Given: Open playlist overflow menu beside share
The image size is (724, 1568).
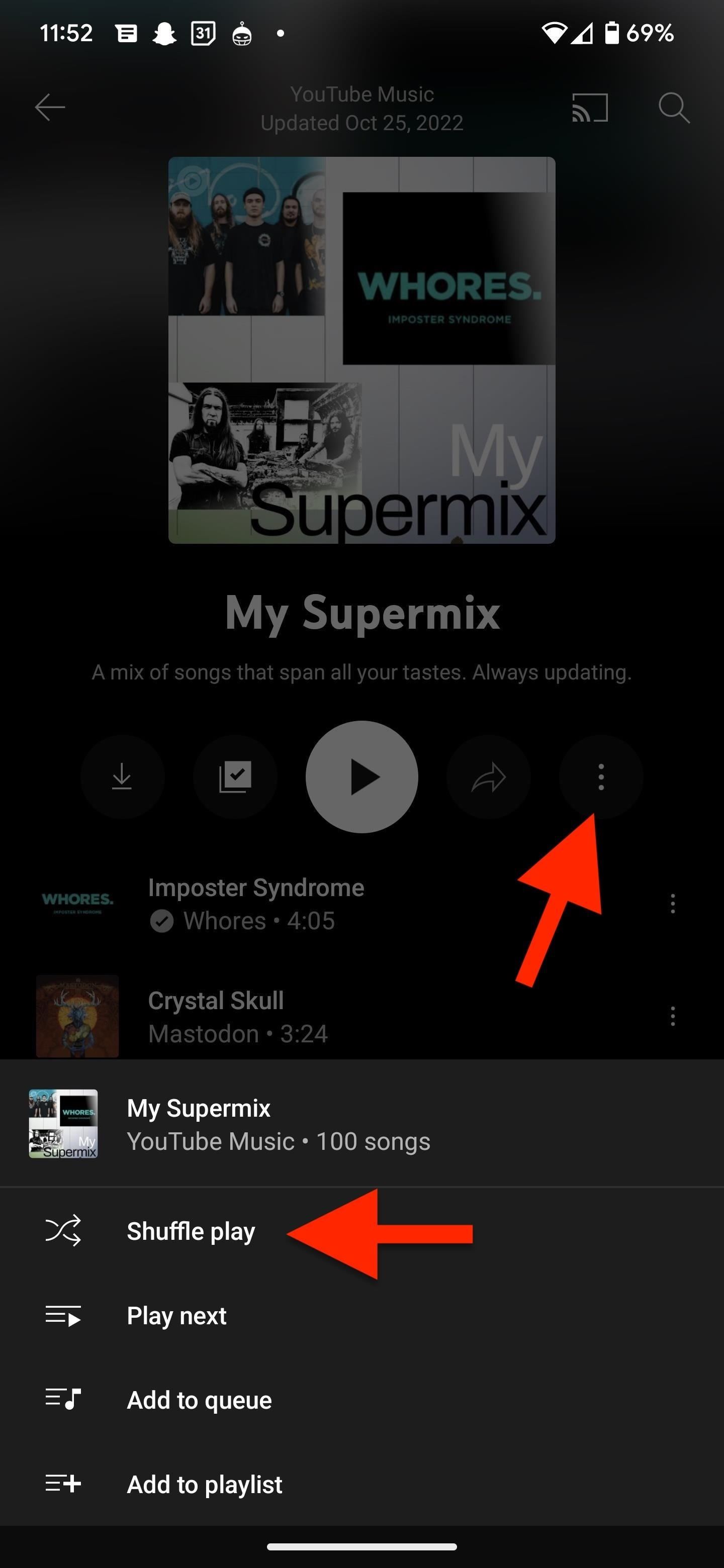Looking at the screenshot, I should click(601, 776).
